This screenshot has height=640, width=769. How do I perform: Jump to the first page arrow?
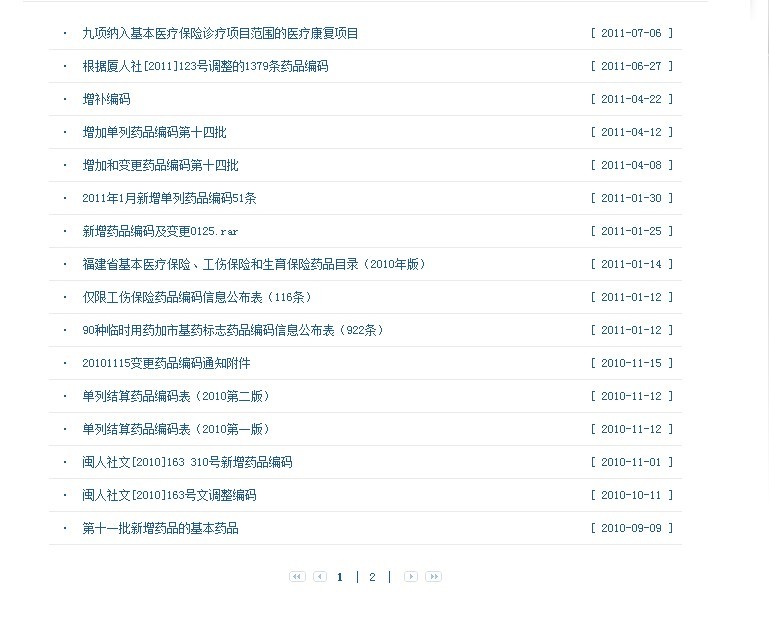(297, 577)
